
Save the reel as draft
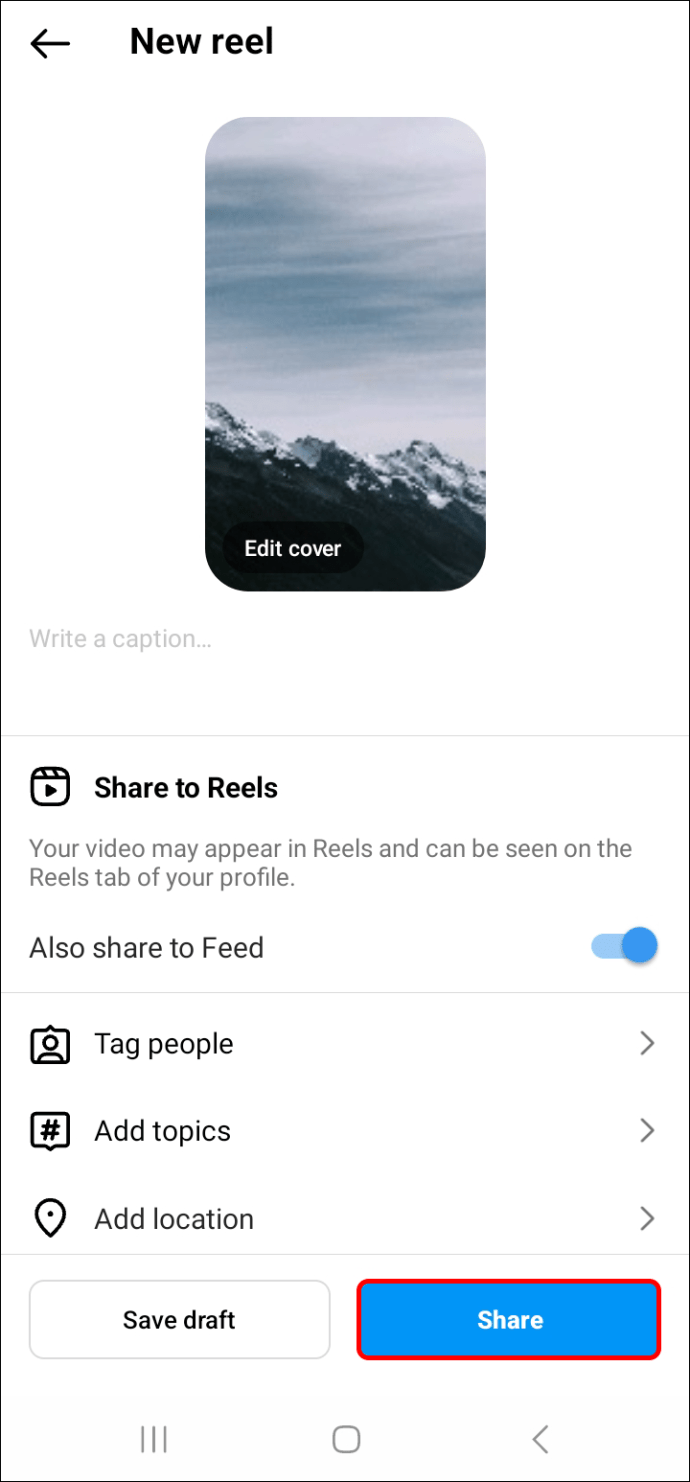(179, 1319)
